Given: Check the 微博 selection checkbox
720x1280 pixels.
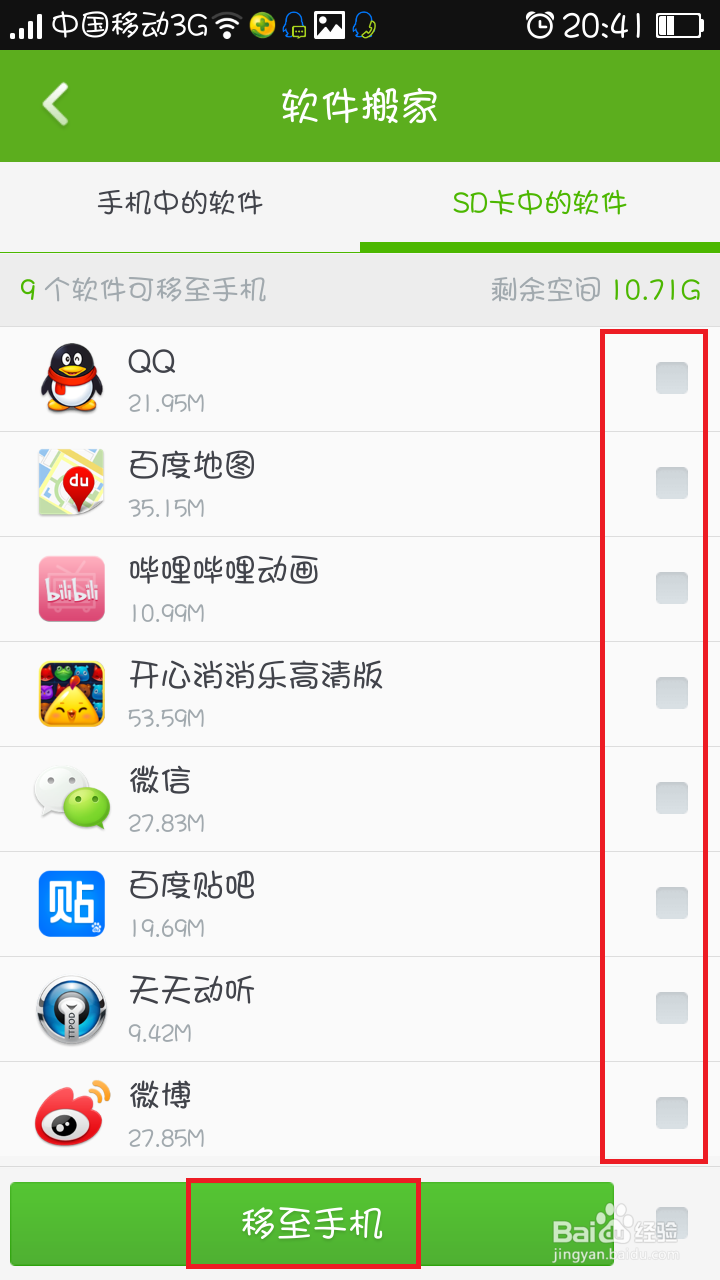Looking at the screenshot, I should coord(671,1113).
